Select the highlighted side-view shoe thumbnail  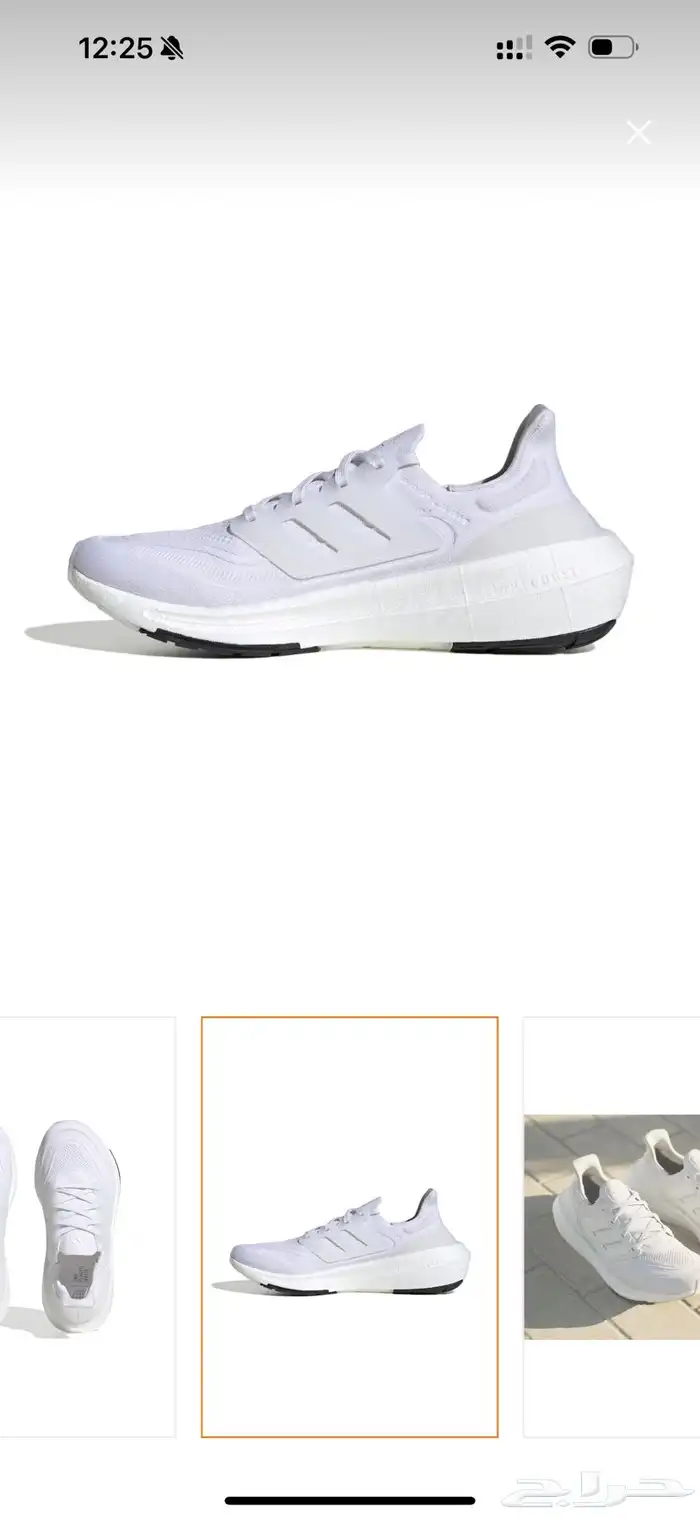point(349,1226)
